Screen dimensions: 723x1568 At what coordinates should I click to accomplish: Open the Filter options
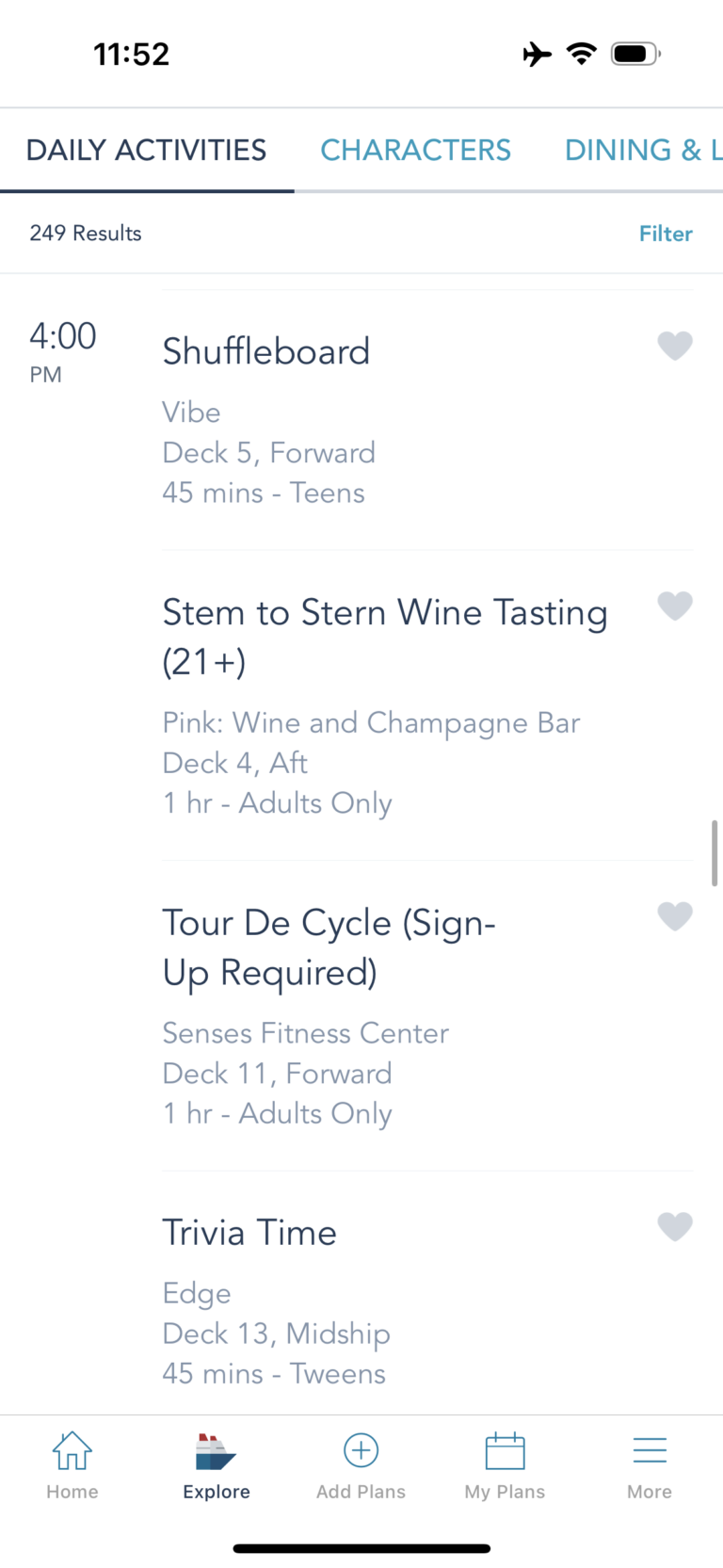pos(666,233)
